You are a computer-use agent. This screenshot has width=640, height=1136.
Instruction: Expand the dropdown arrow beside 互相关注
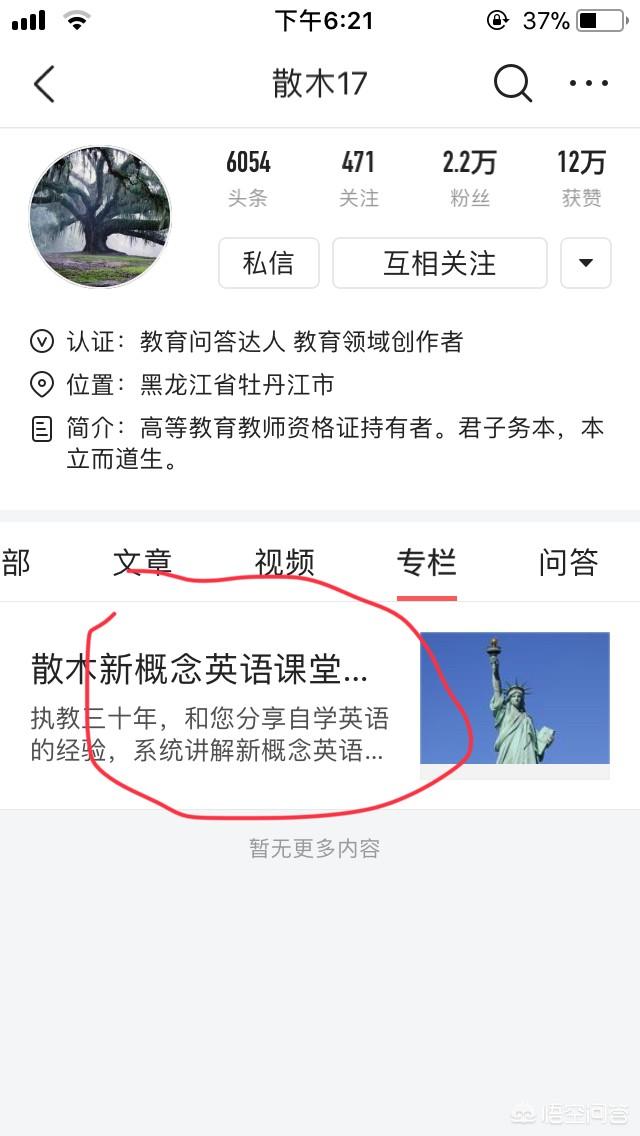[586, 263]
